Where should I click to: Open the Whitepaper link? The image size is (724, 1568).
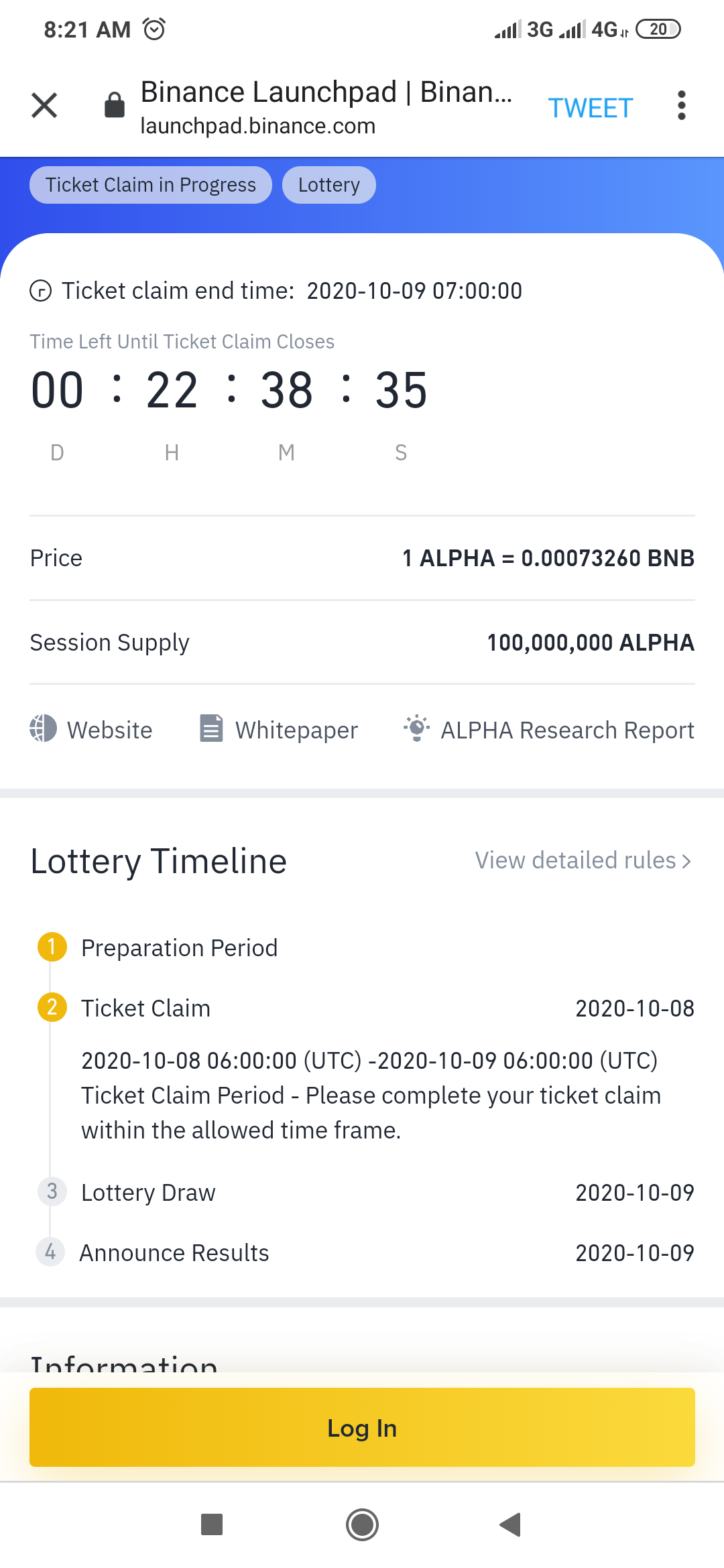coord(279,730)
